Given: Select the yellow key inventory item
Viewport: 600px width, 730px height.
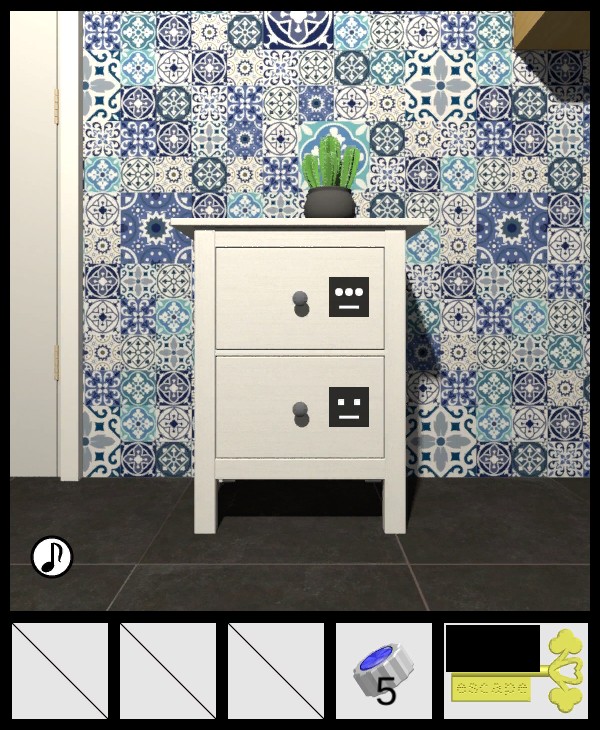Looking at the screenshot, I should point(516,671).
